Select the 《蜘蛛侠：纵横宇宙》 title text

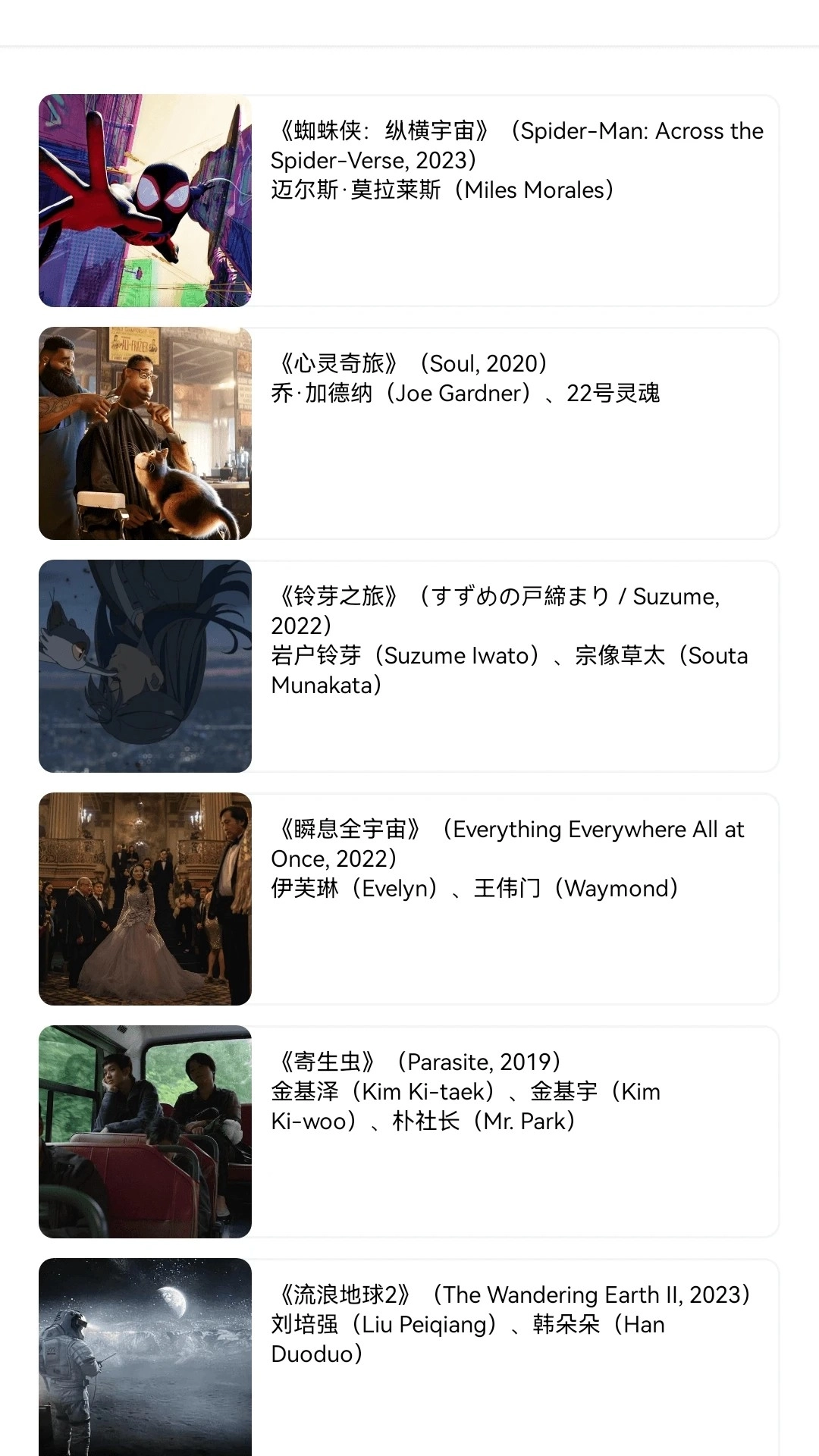[x=387, y=130]
